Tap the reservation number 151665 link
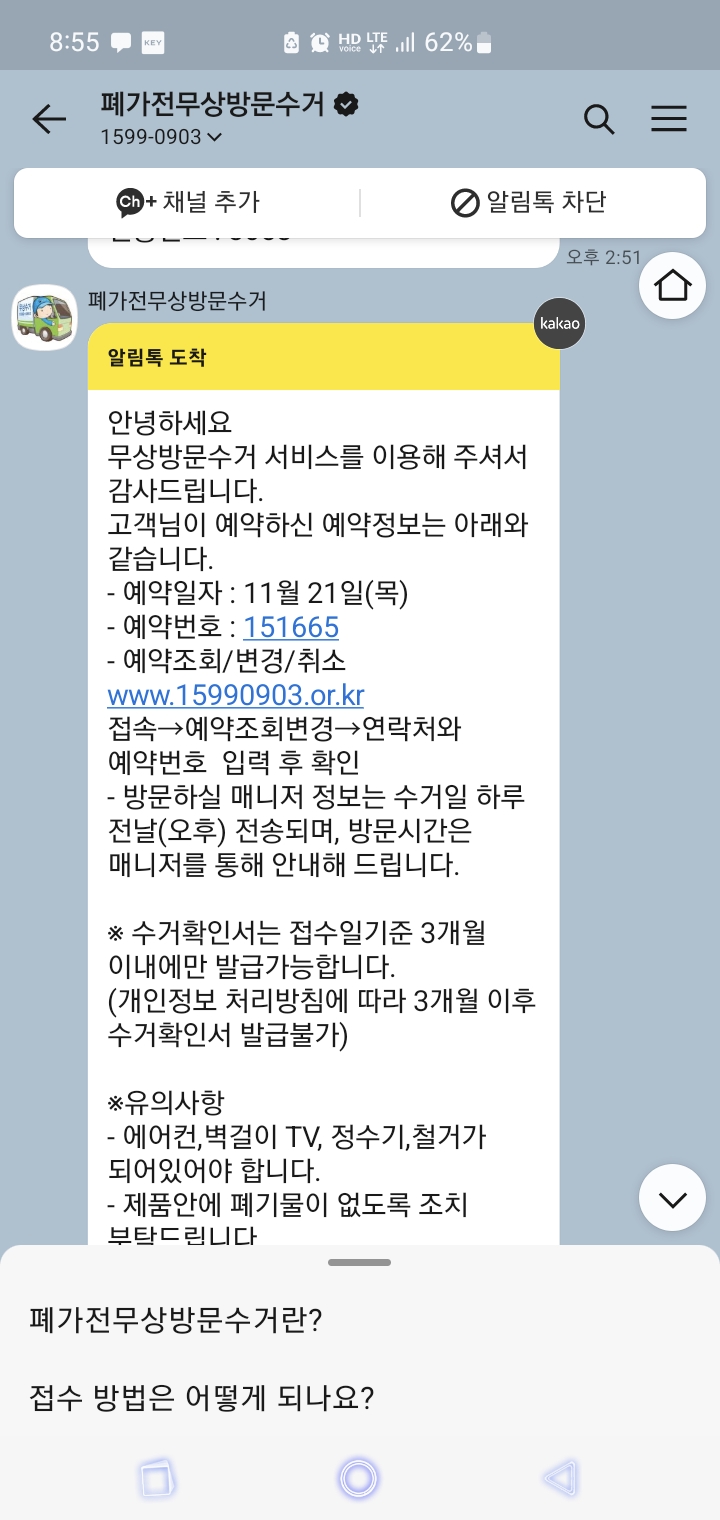Viewport: 720px width, 1520px height. pos(291,627)
